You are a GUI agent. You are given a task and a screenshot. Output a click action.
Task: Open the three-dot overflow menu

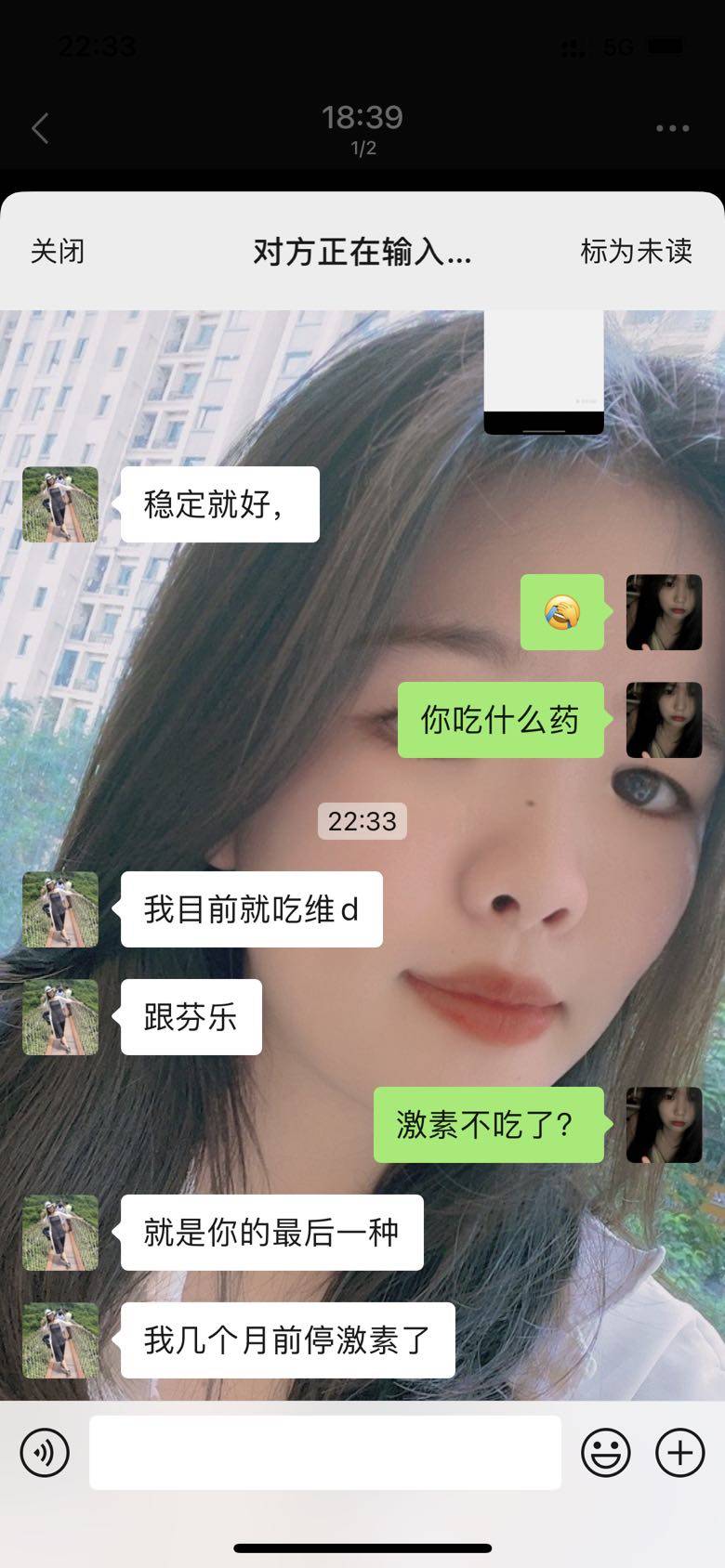click(673, 128)
